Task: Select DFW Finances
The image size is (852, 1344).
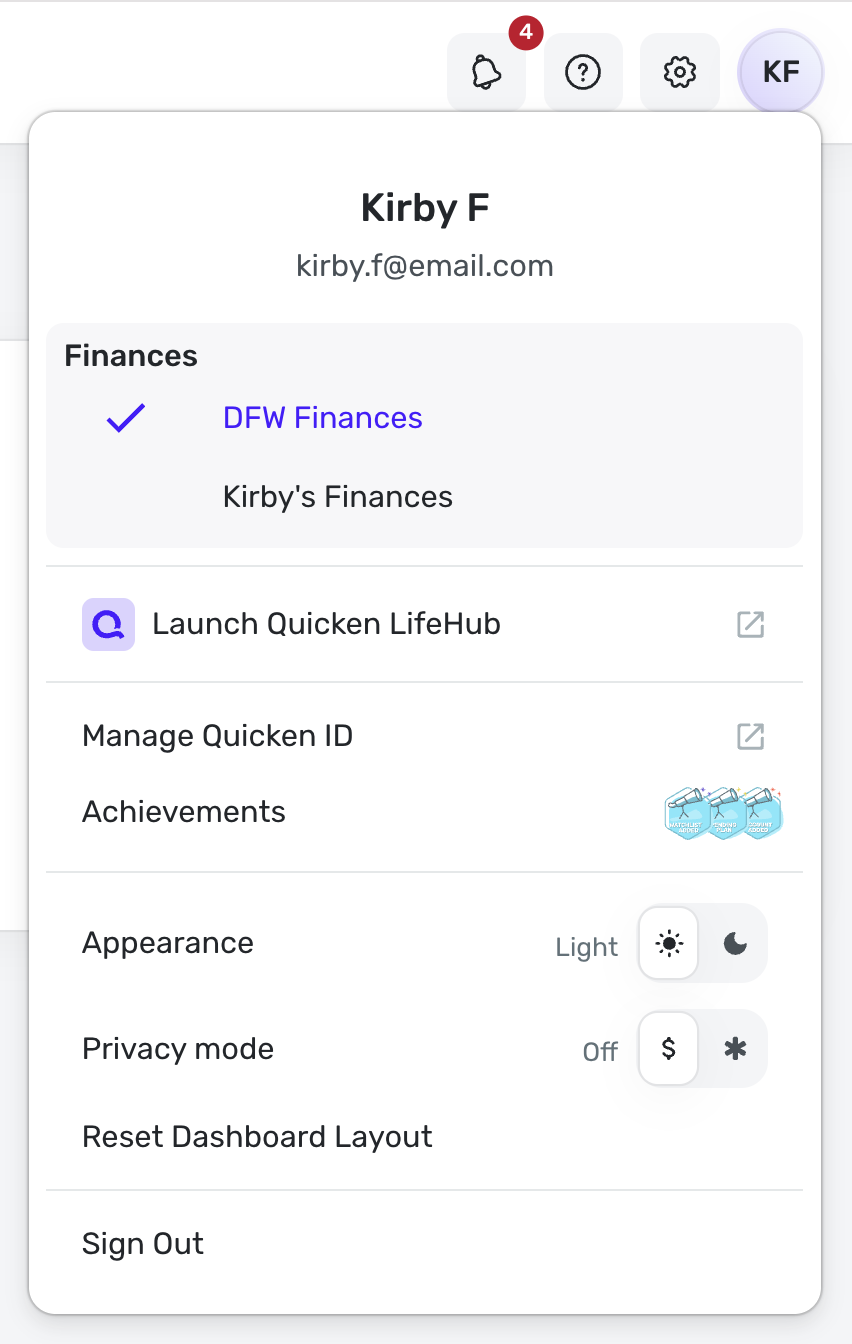Action: coord(322,418)
